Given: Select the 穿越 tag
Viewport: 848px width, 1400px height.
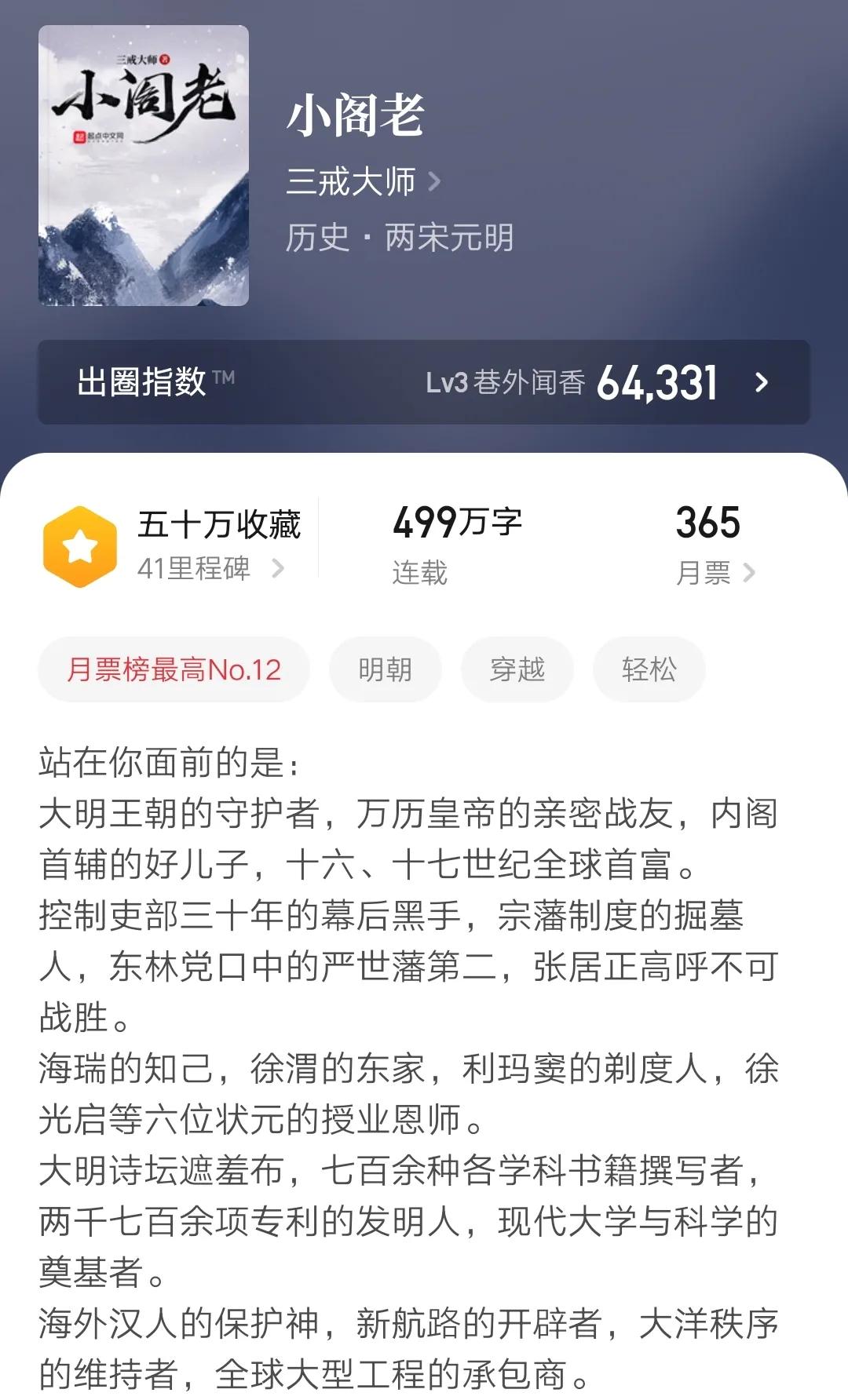Looking at the screenshot, I should pos(517,668).
